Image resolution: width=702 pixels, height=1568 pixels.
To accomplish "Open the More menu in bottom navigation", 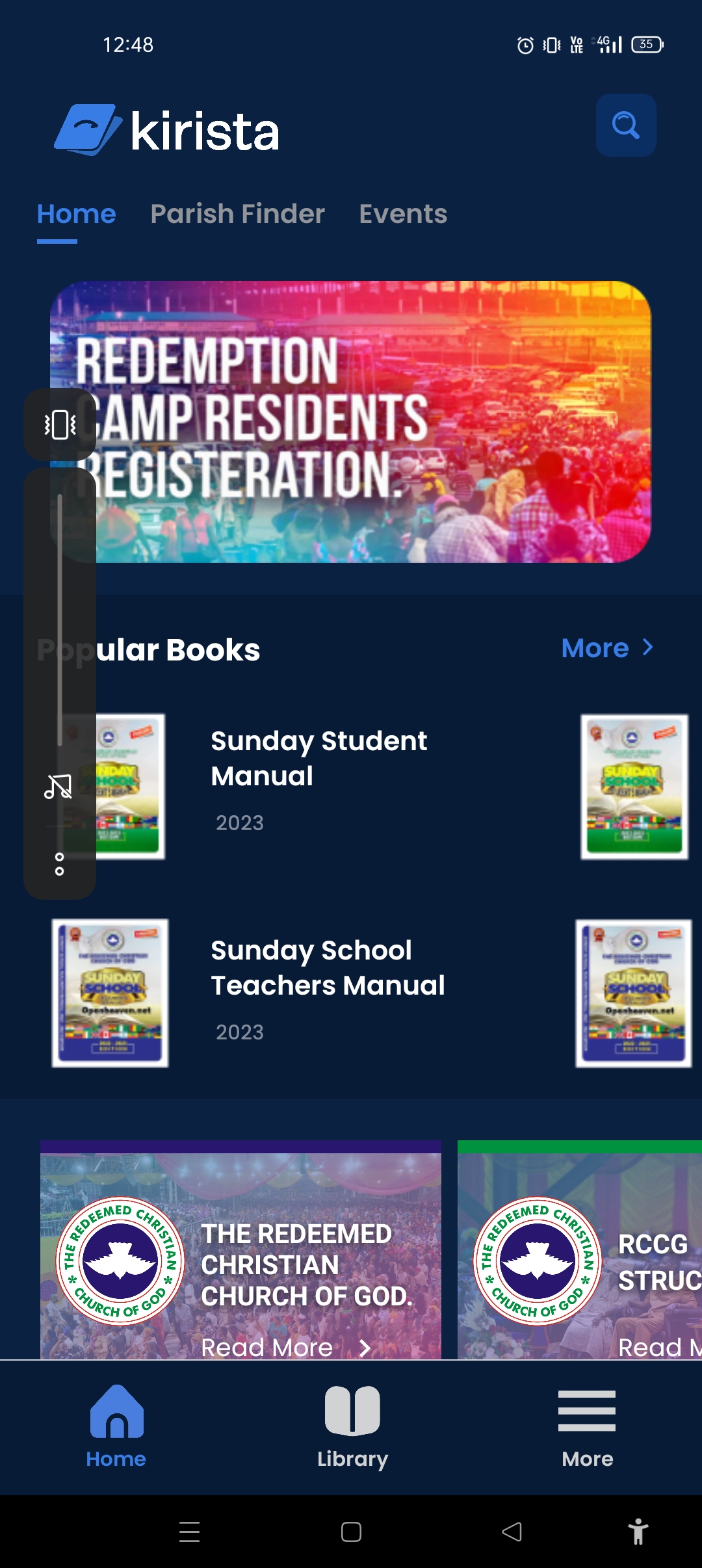I will point(587,1427).
